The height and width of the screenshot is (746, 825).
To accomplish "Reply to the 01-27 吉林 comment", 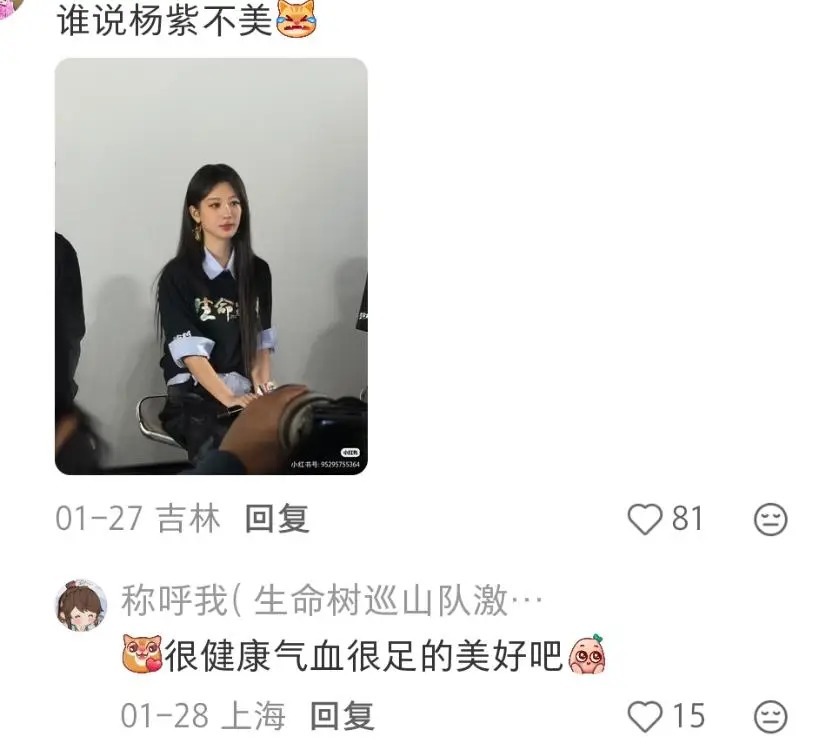I will pyautogui.click(x=277, y=519).
